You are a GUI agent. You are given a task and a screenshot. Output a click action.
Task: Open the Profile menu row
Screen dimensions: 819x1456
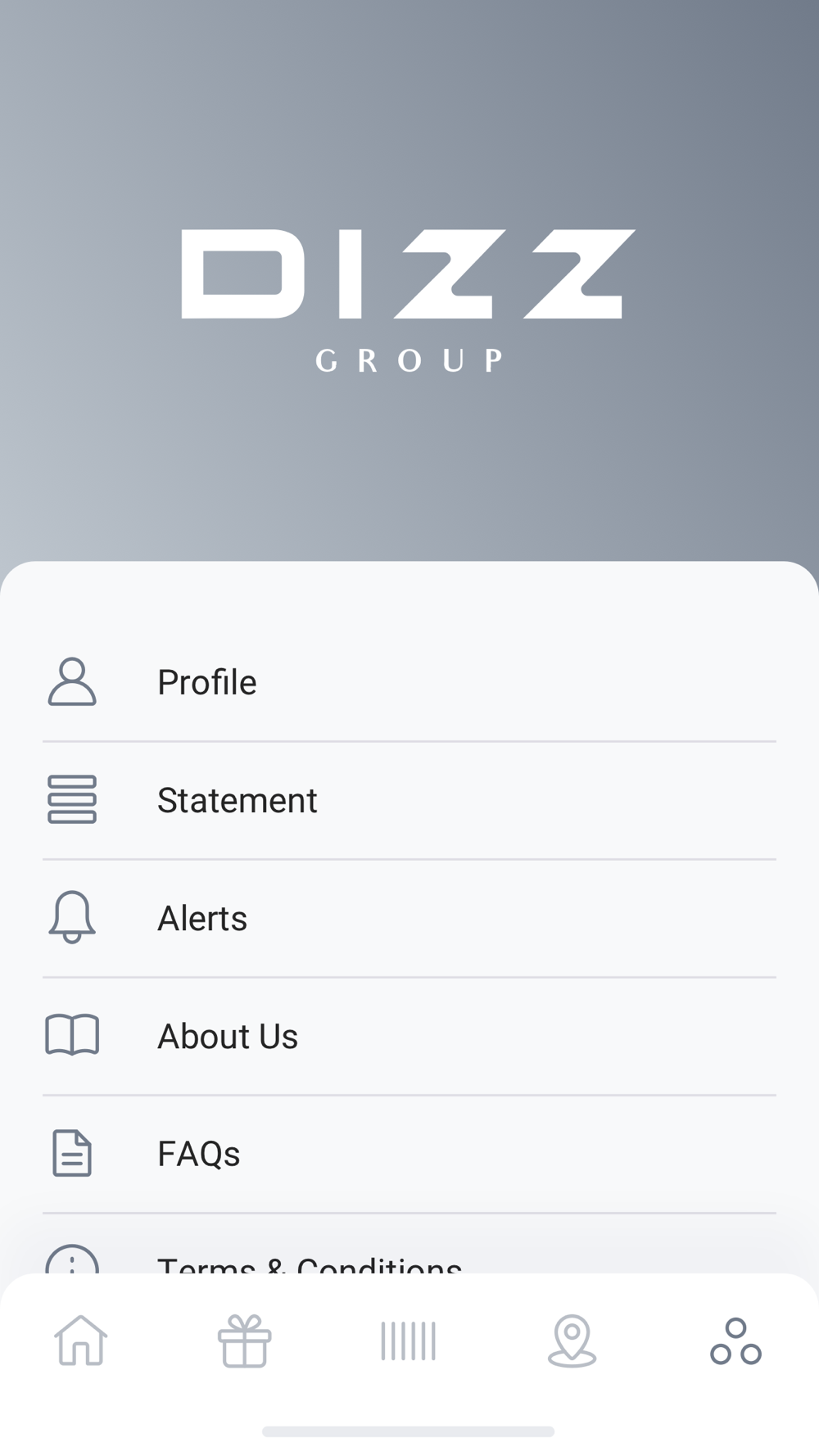click(x=409, y=682)
